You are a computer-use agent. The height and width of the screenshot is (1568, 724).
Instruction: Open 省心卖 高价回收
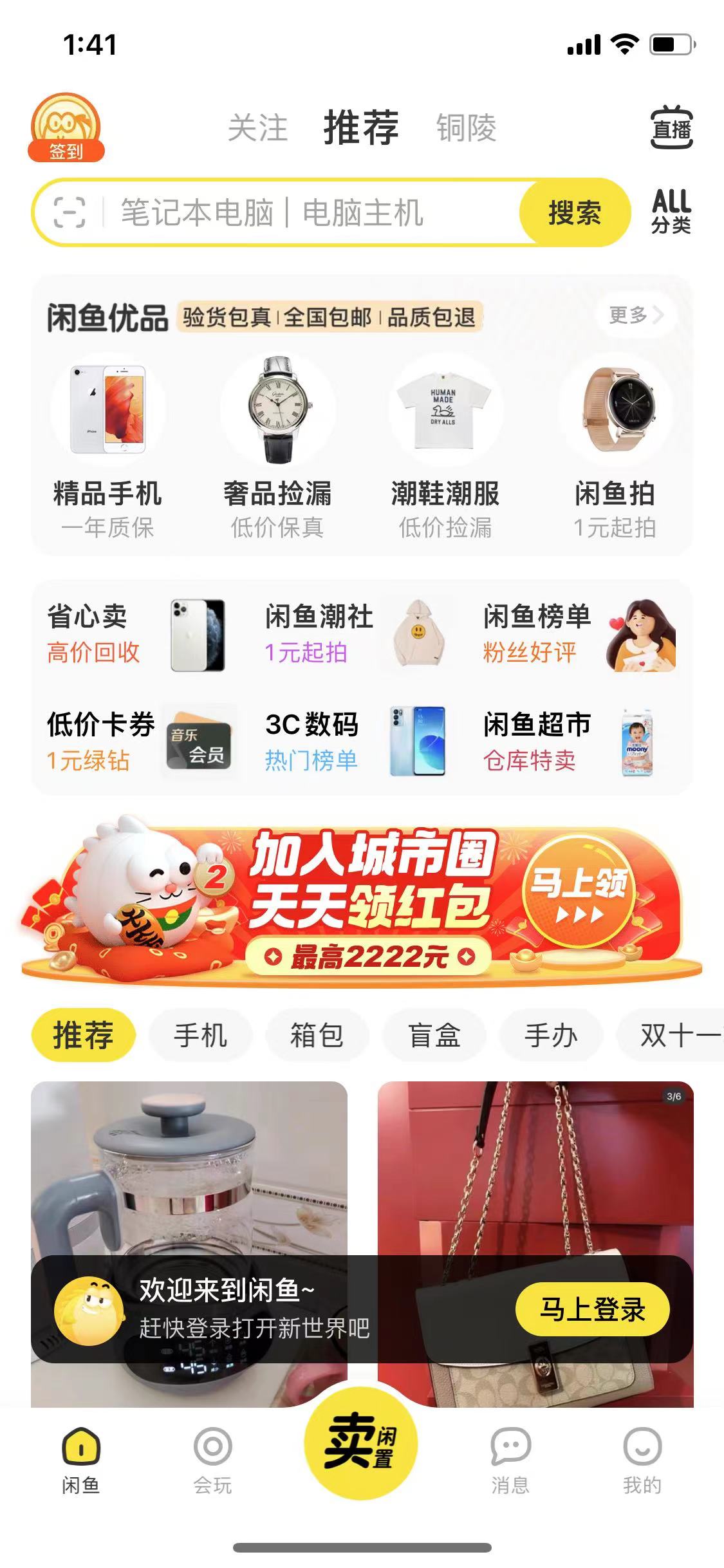coord(136,635)
